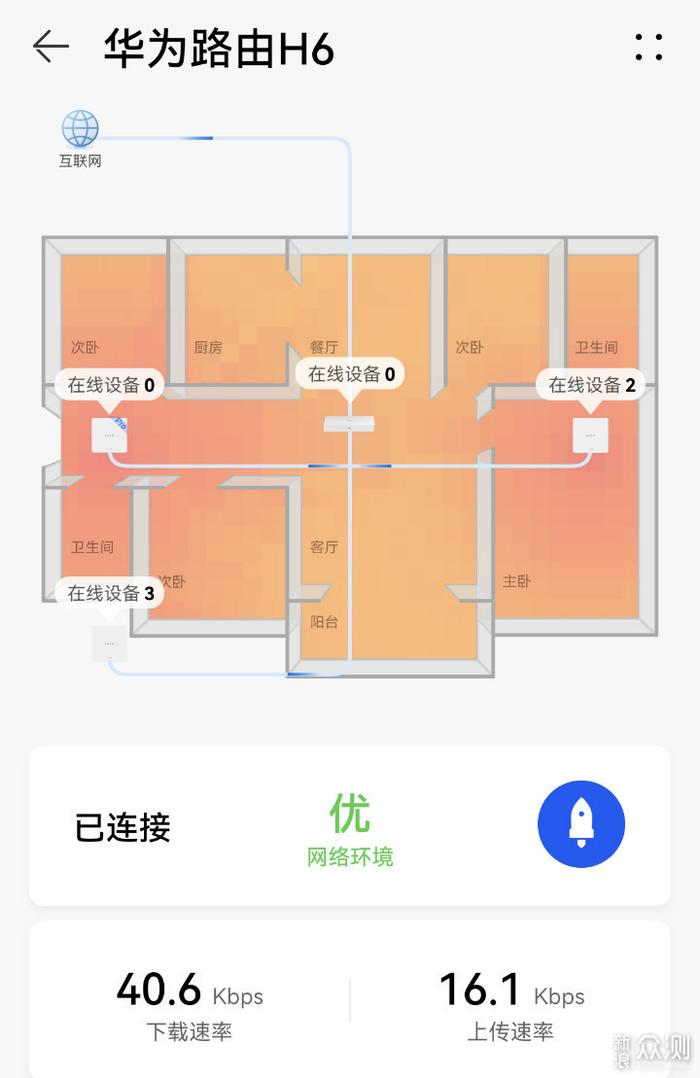Image resolution: width=700 pixels, height=1078 pixels.
Task: Open the 互联网 globe icon
Action: [x=80, y=130]
